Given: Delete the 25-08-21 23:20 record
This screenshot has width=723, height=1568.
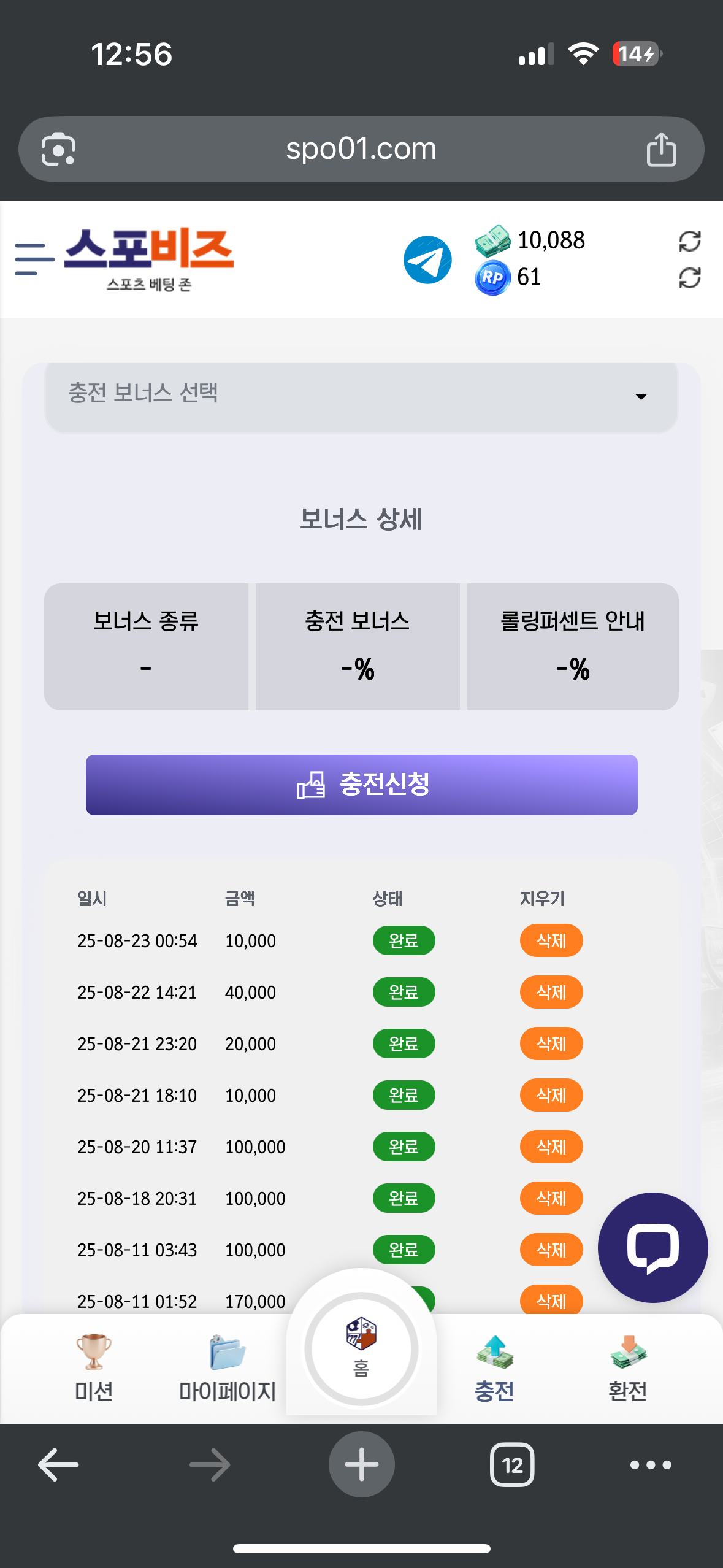Looking at the screenshot, I should click(551, 1043).
